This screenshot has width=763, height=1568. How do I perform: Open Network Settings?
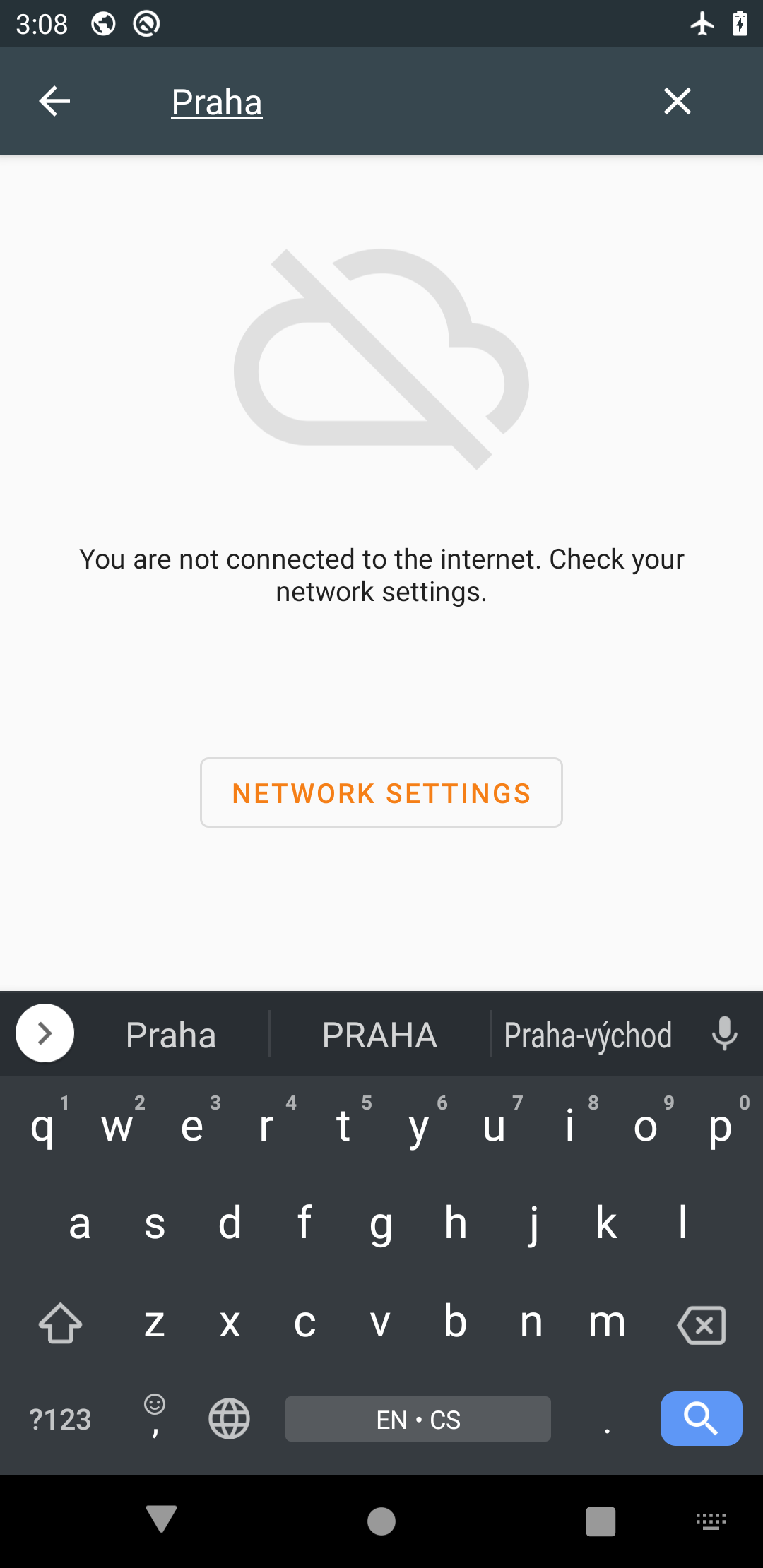point(381,792)
